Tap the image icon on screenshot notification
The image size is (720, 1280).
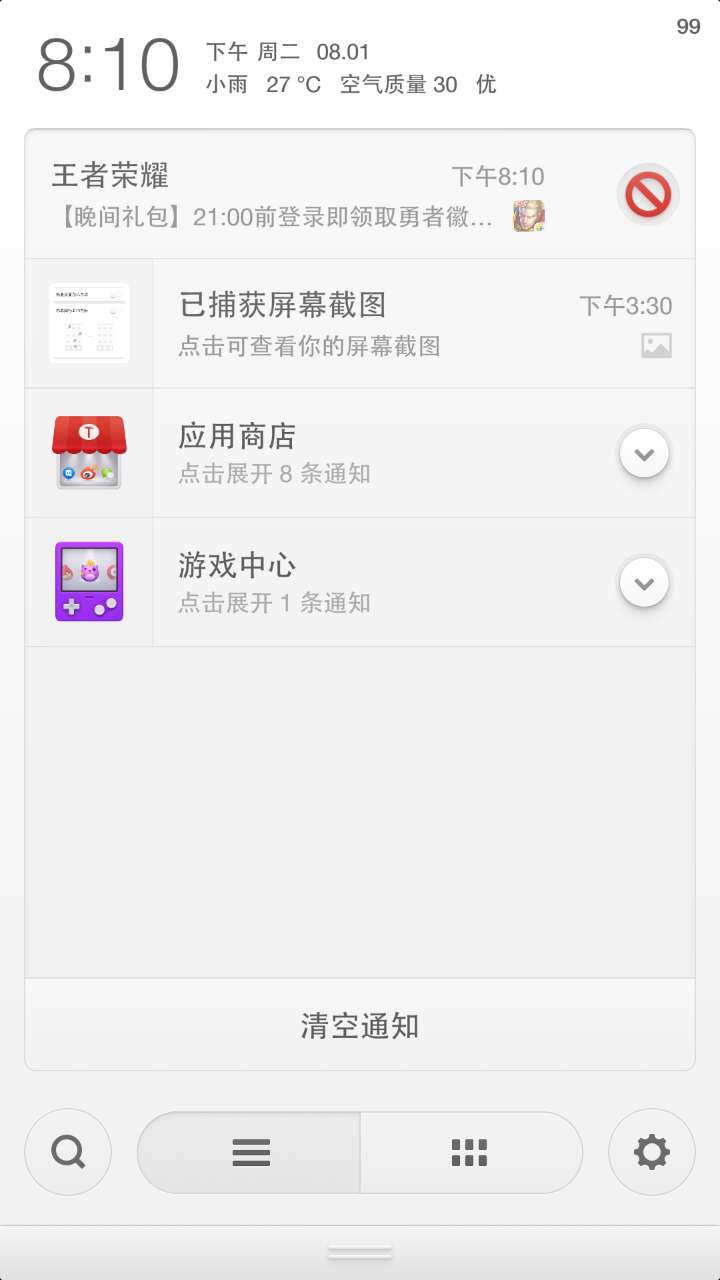[x=656, y=346]
